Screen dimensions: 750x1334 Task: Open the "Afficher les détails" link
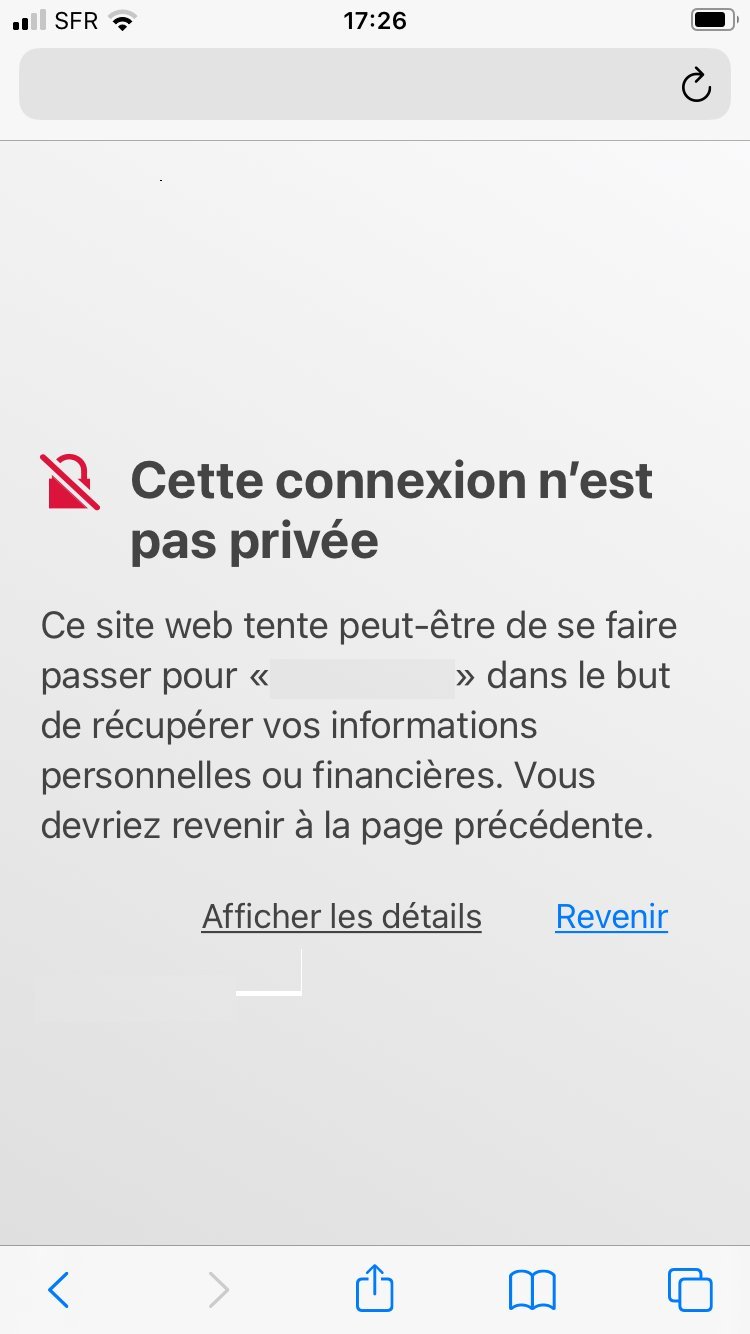pos(341,916)
